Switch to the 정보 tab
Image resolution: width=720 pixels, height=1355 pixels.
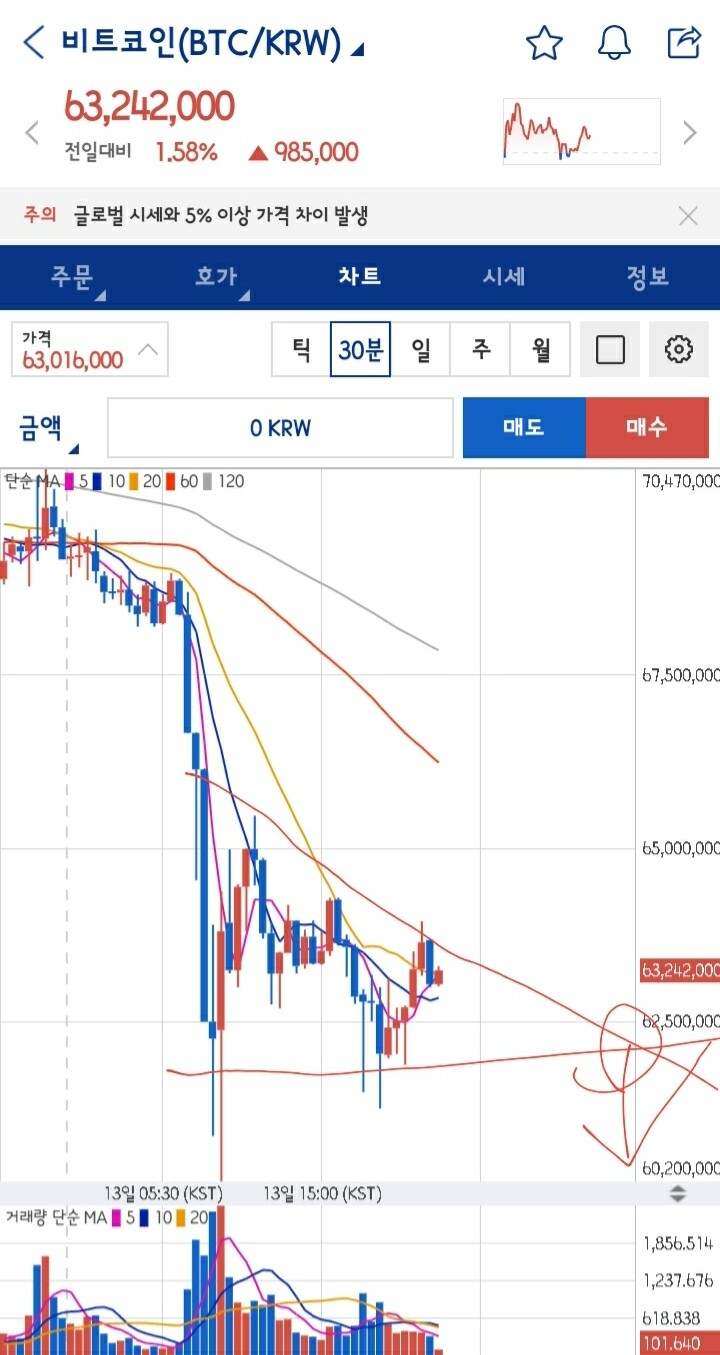pyautogui.click(x=647, y=277)
